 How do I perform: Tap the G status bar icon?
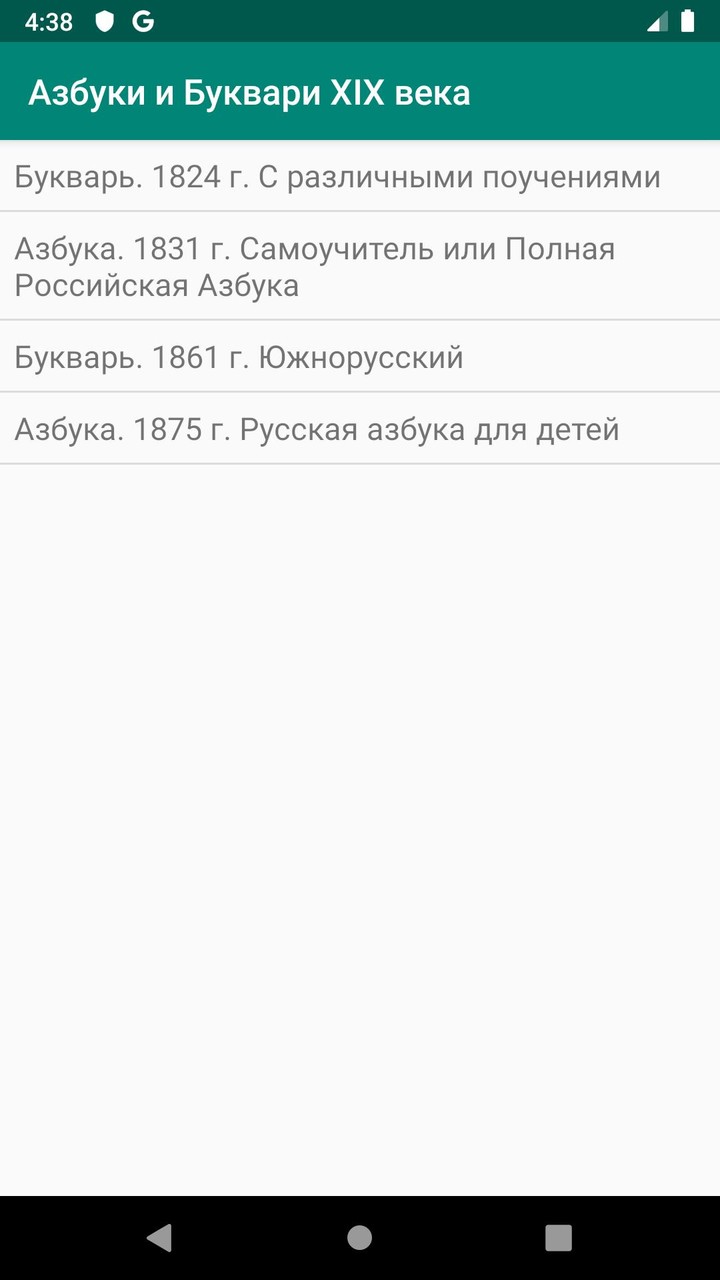tap(144, 19)
